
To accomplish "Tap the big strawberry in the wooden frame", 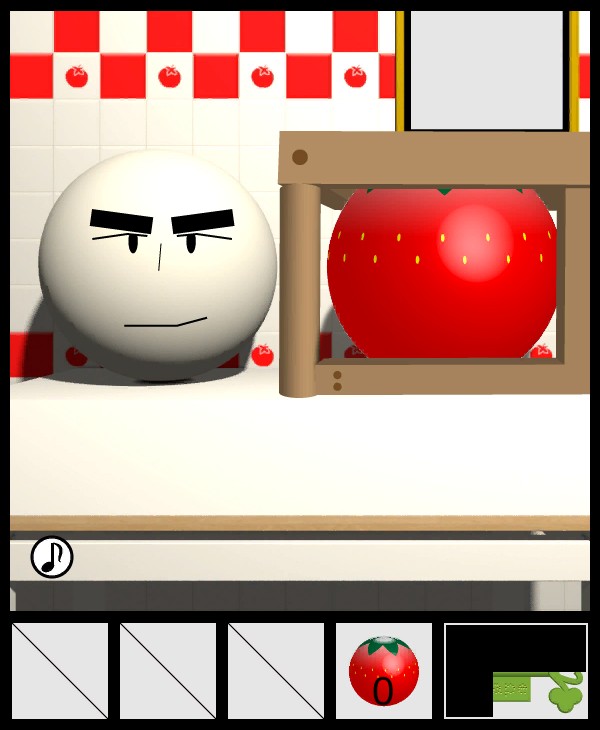I will [442, 272].
